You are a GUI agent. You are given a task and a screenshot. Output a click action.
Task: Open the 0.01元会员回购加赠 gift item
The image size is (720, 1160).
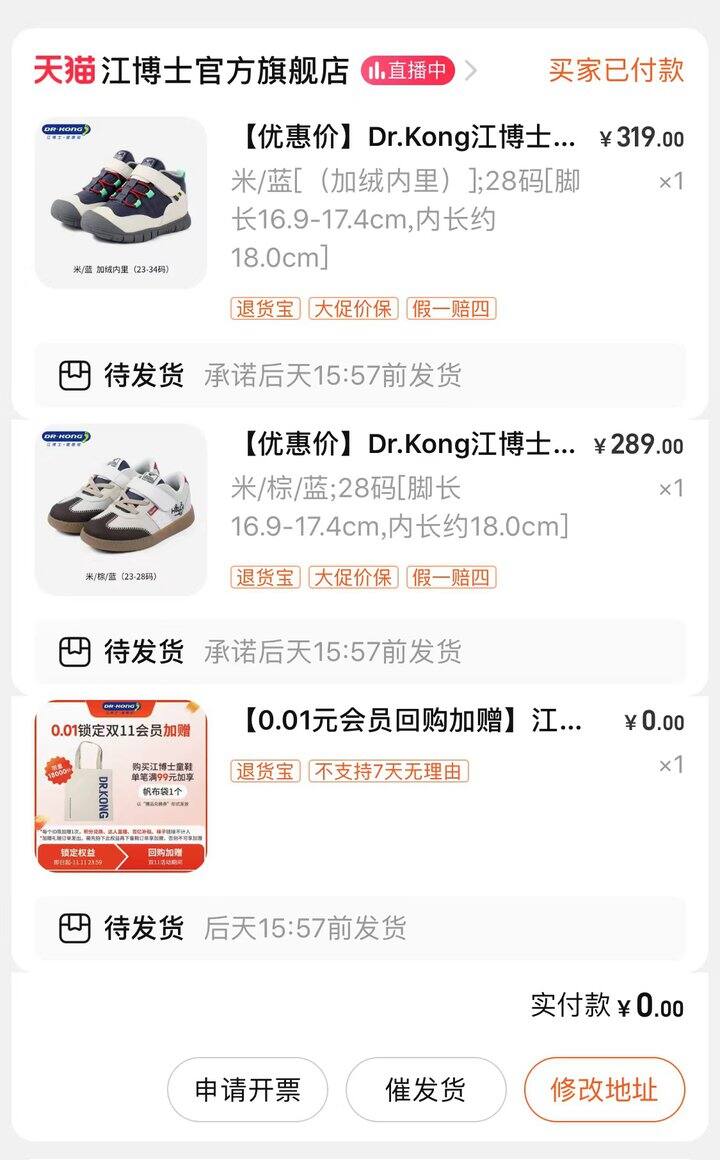tap(121, 786)
